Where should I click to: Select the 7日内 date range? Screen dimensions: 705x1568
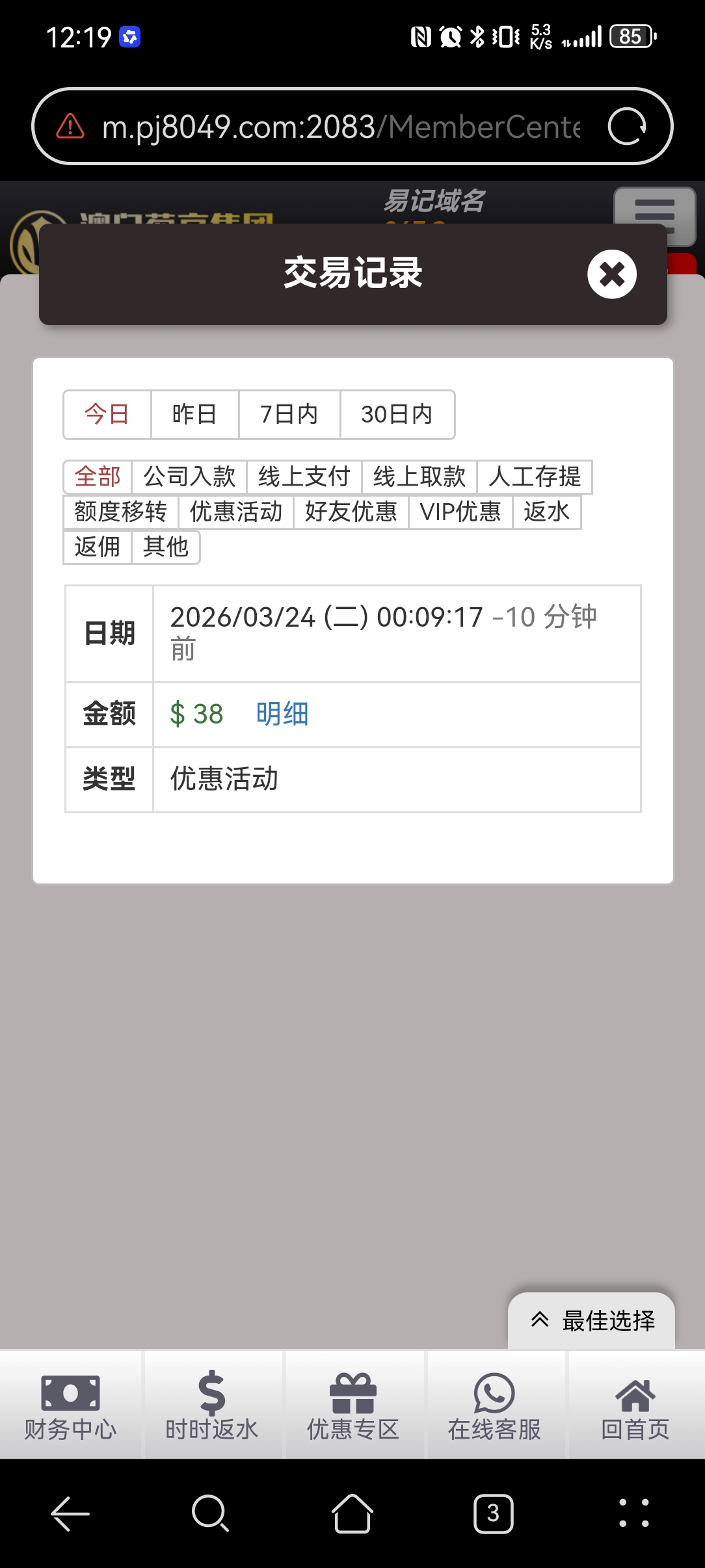point(289,415)
